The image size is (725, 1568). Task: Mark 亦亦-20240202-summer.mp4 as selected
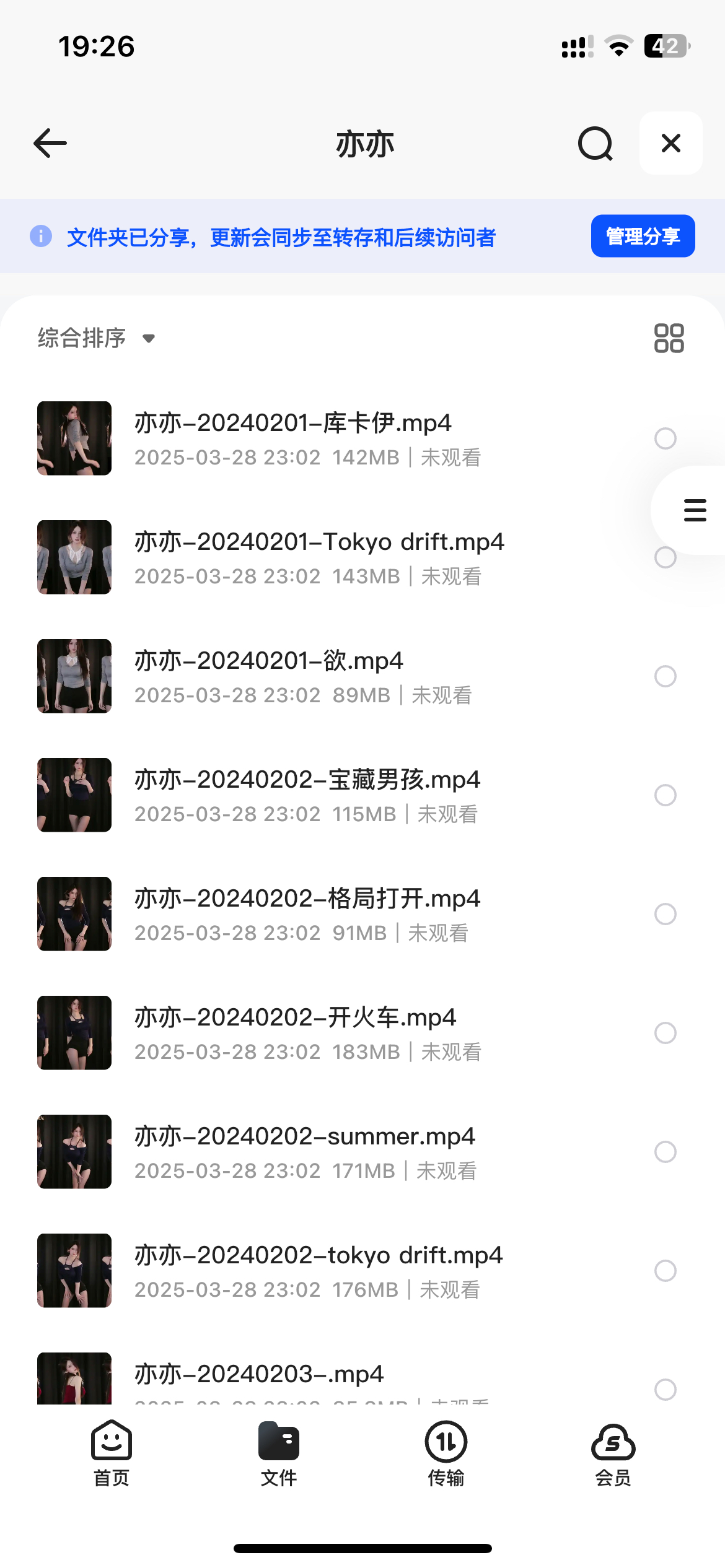(x=666, y=1152)
